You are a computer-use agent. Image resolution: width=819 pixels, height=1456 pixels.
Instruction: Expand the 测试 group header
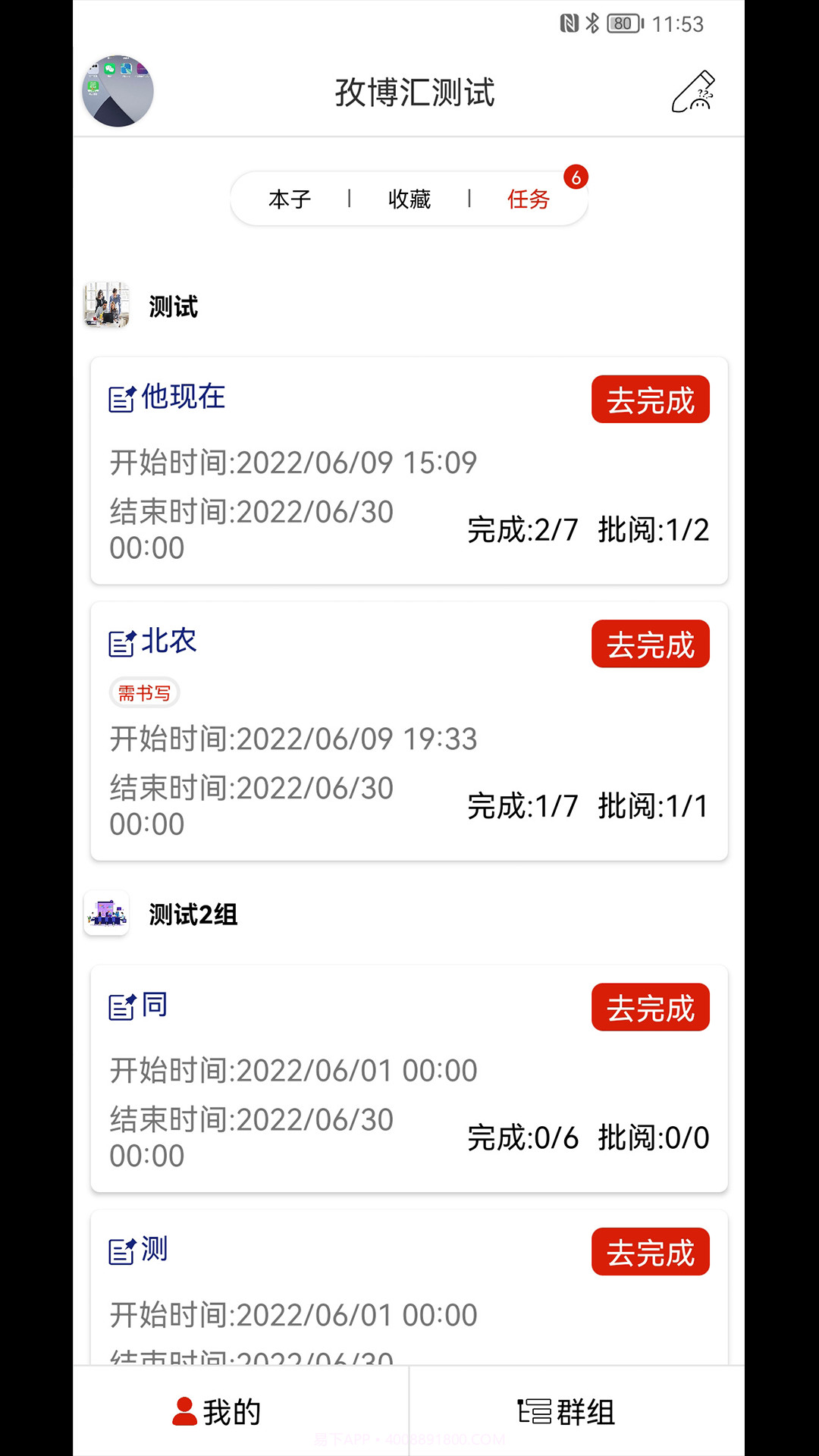[x=173, y=308]
